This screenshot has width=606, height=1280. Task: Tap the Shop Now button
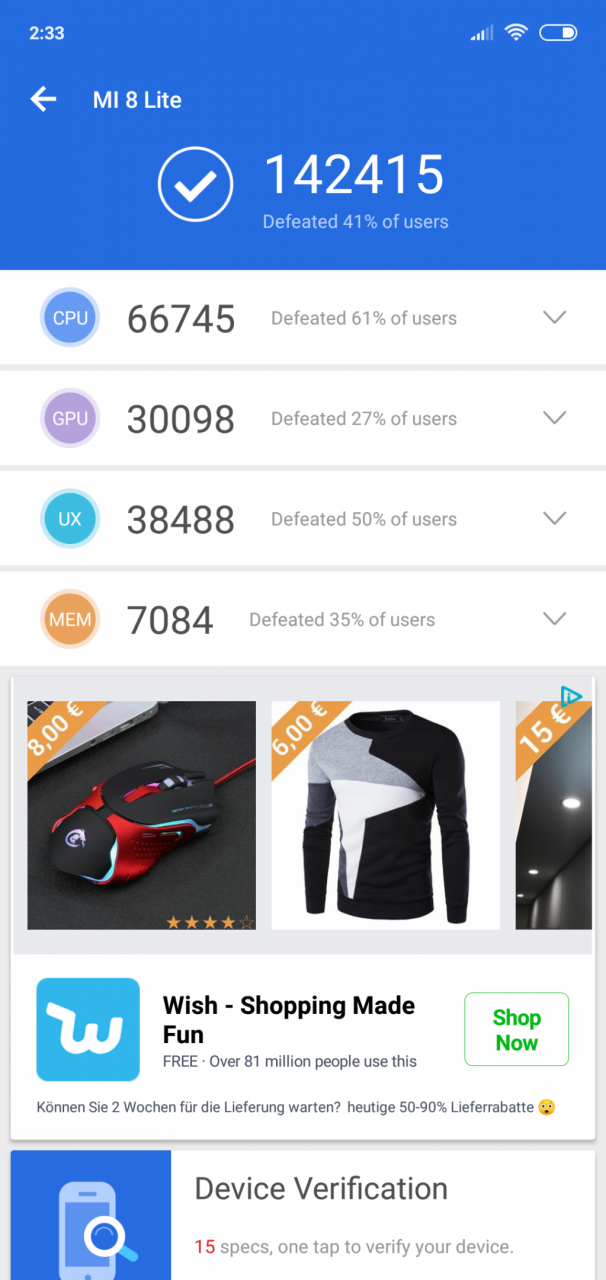(x=516, y=1029)
